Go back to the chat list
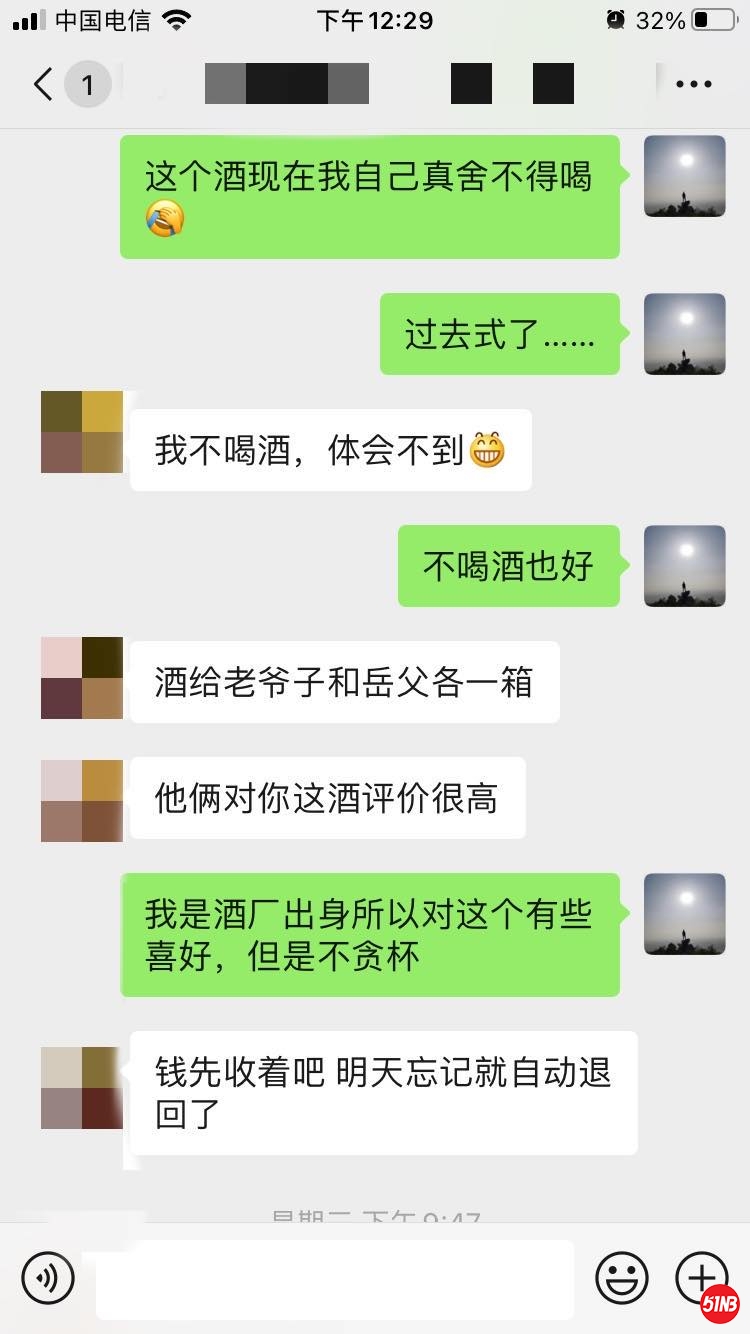750x1334 pixels. coord(44,84)
